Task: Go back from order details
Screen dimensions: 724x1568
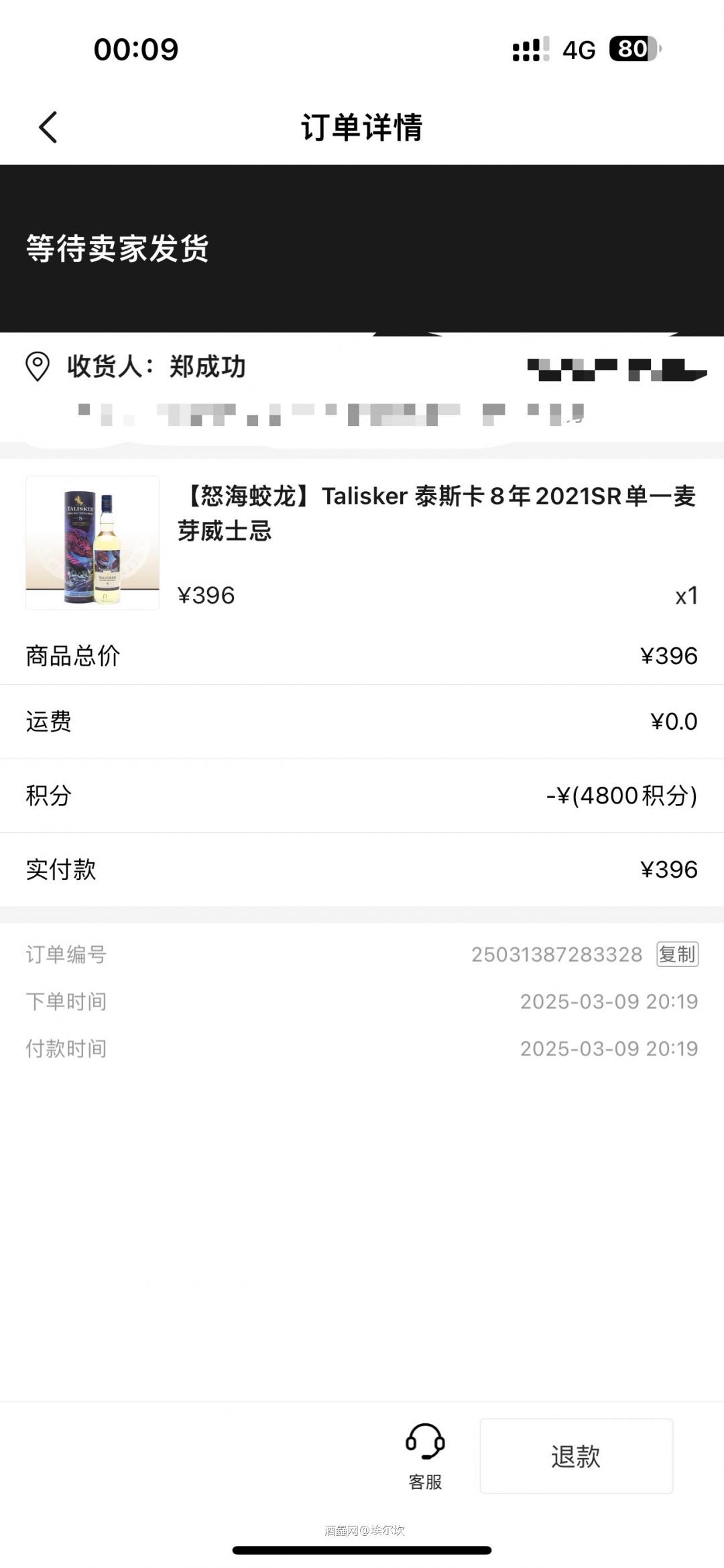Action: click(48, 127)
